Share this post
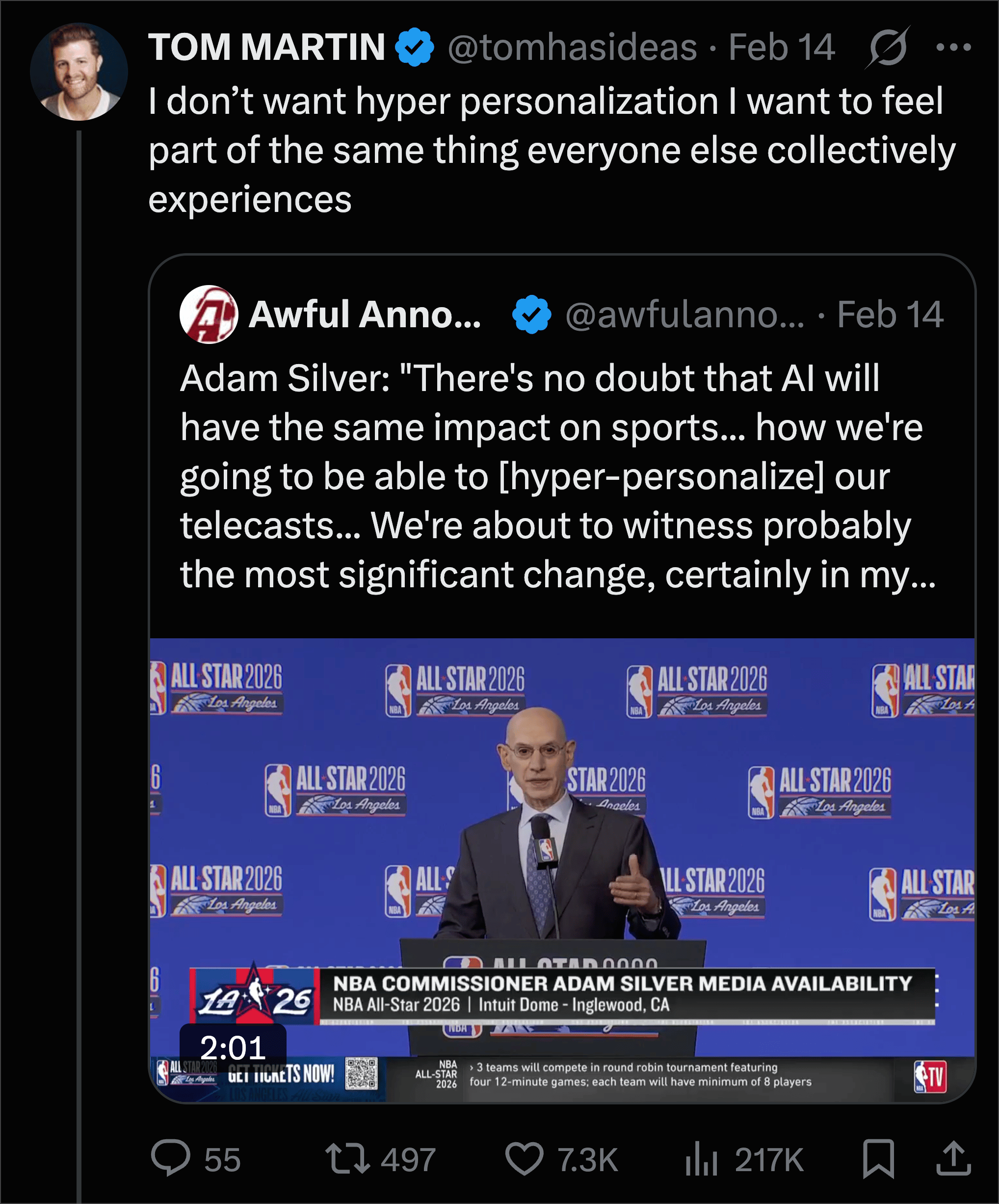 tap(954, 1158)
